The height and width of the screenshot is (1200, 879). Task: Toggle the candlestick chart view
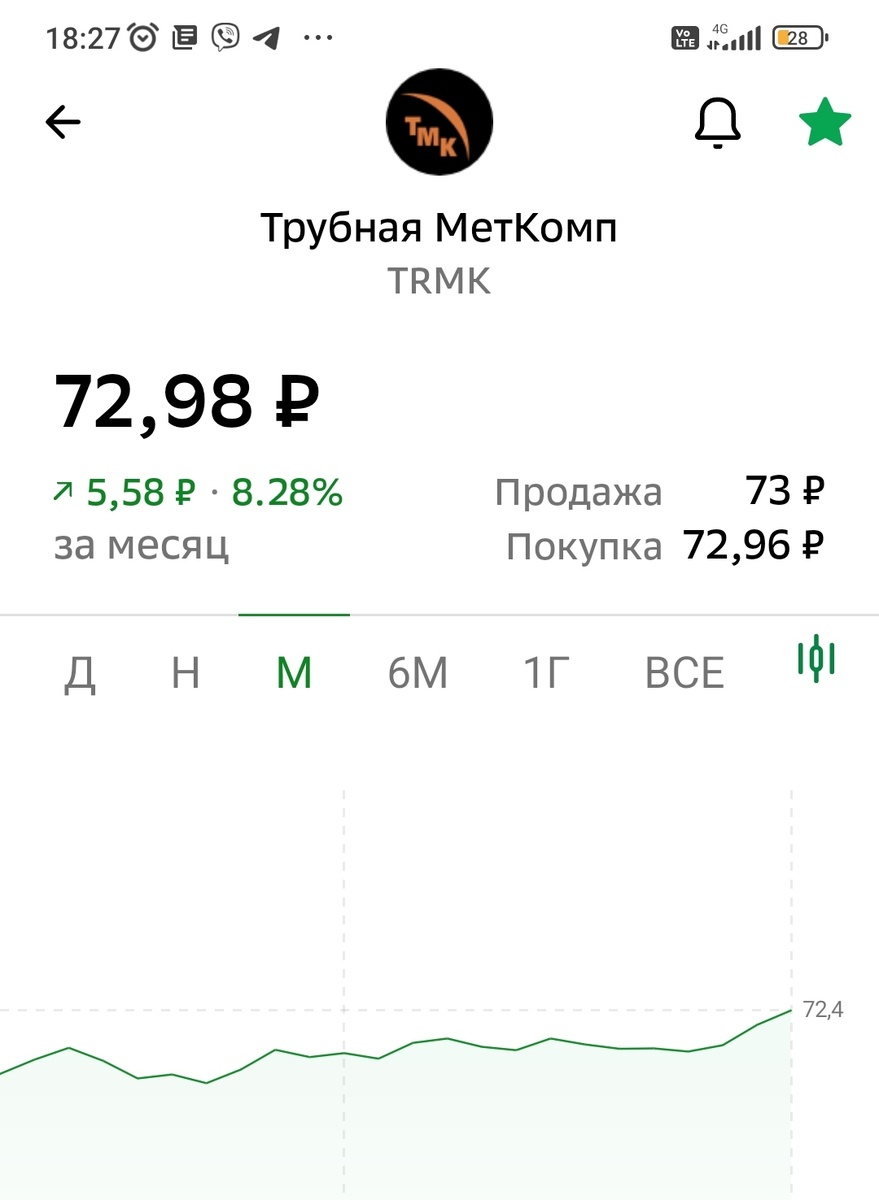click(x=816, y=659)
